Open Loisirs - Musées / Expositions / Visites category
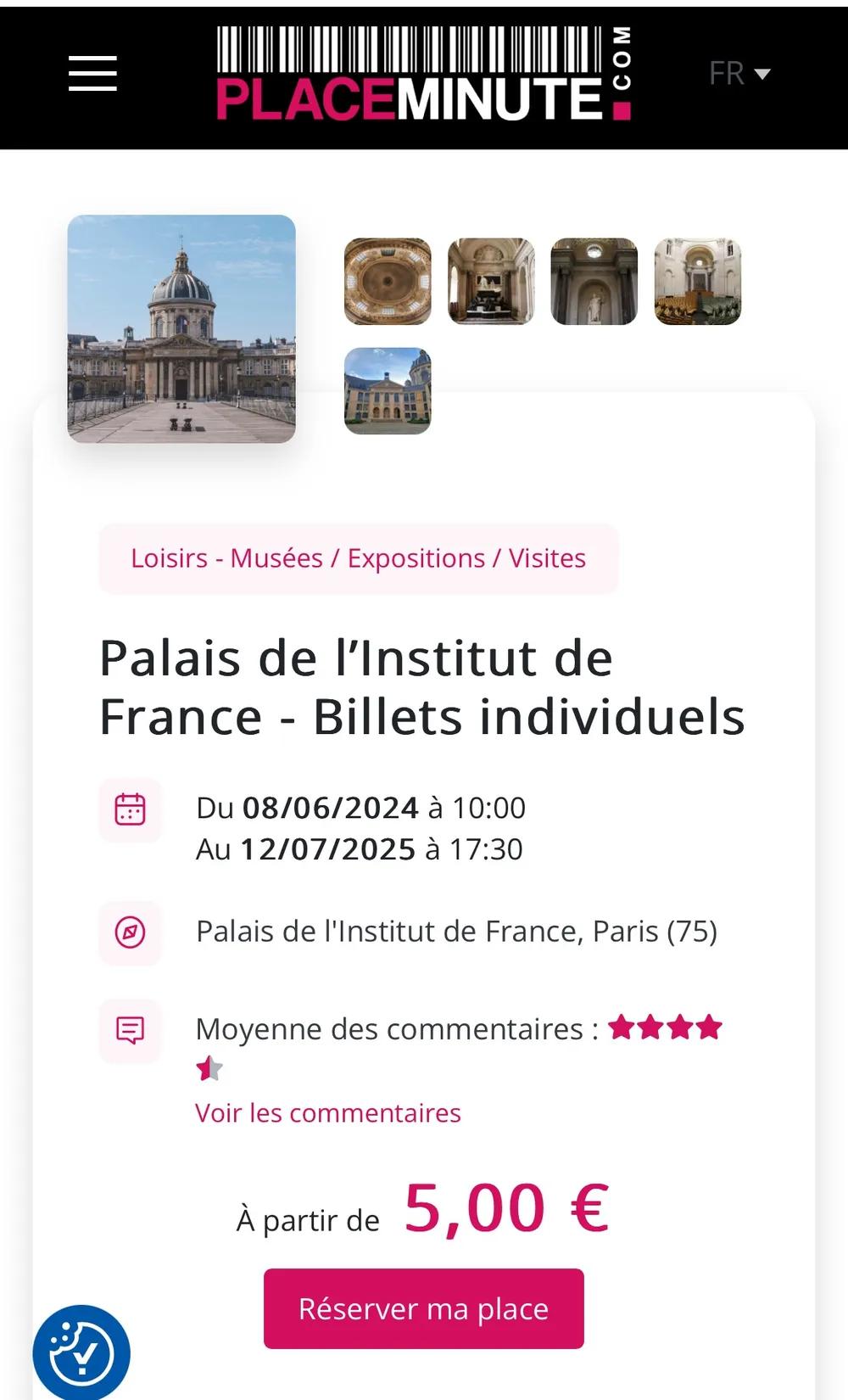The width and height of the screenshot is (848, 1400). click(x=358, y=558)
